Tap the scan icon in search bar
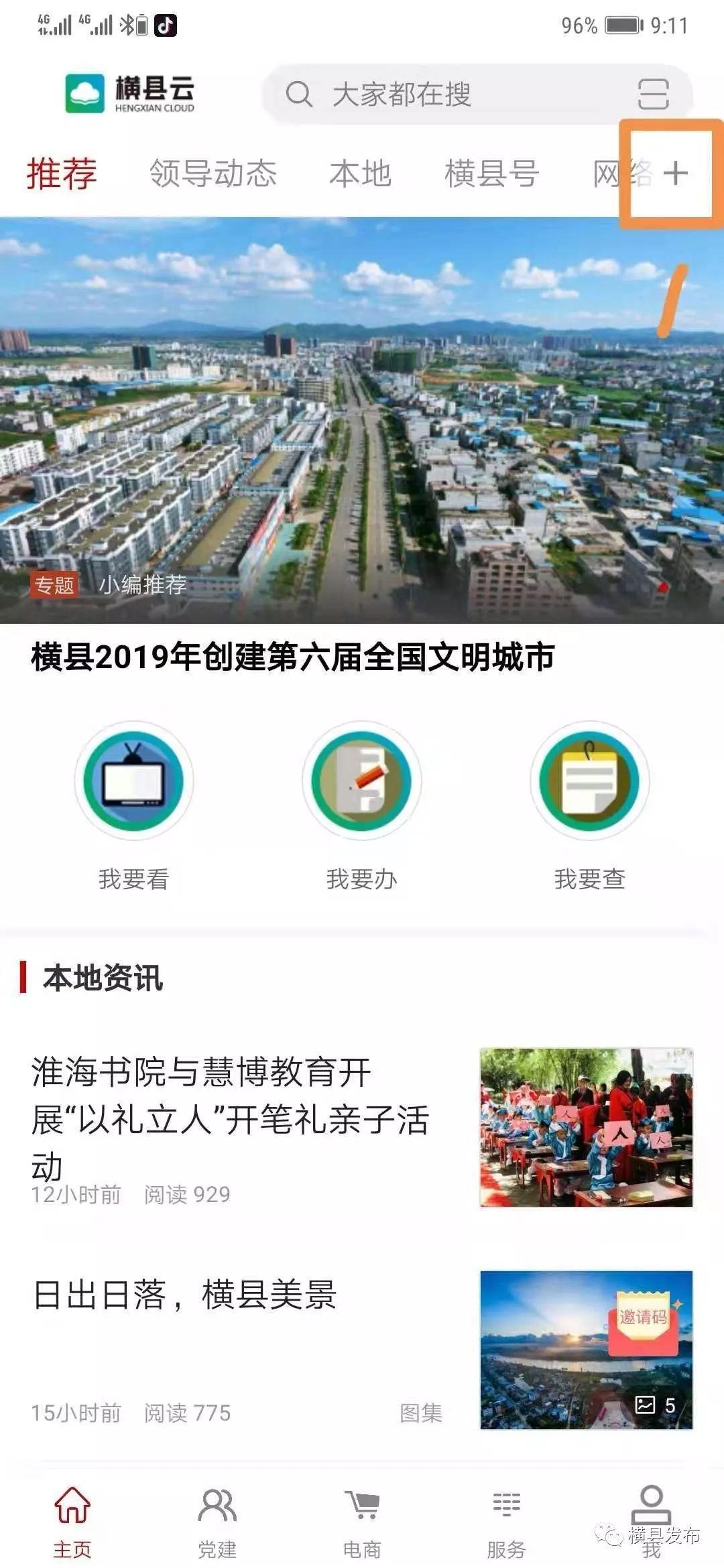 (x=652, y=94)
